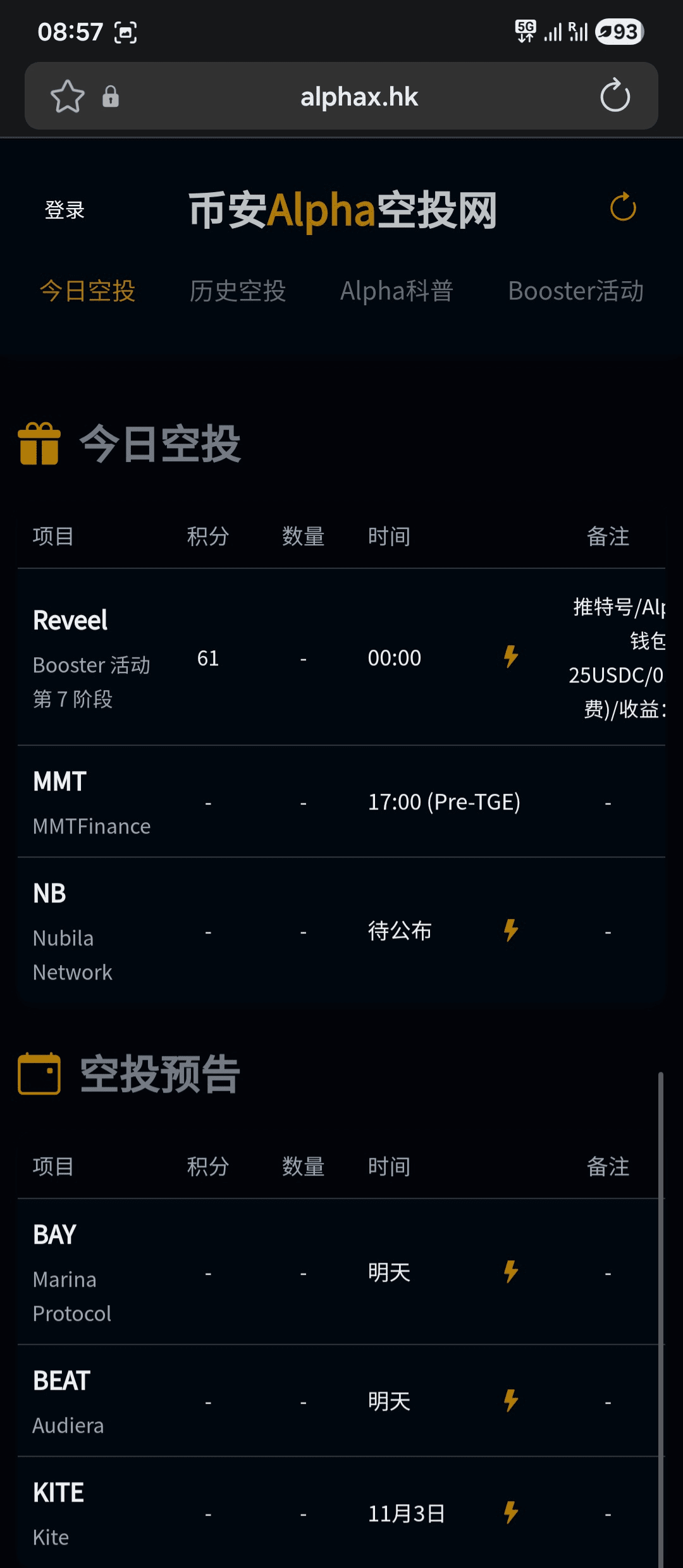The height and width of the screenshot is (1568, 683).
Task: Open the Alpha科普 tab
Action: (397, 291)
